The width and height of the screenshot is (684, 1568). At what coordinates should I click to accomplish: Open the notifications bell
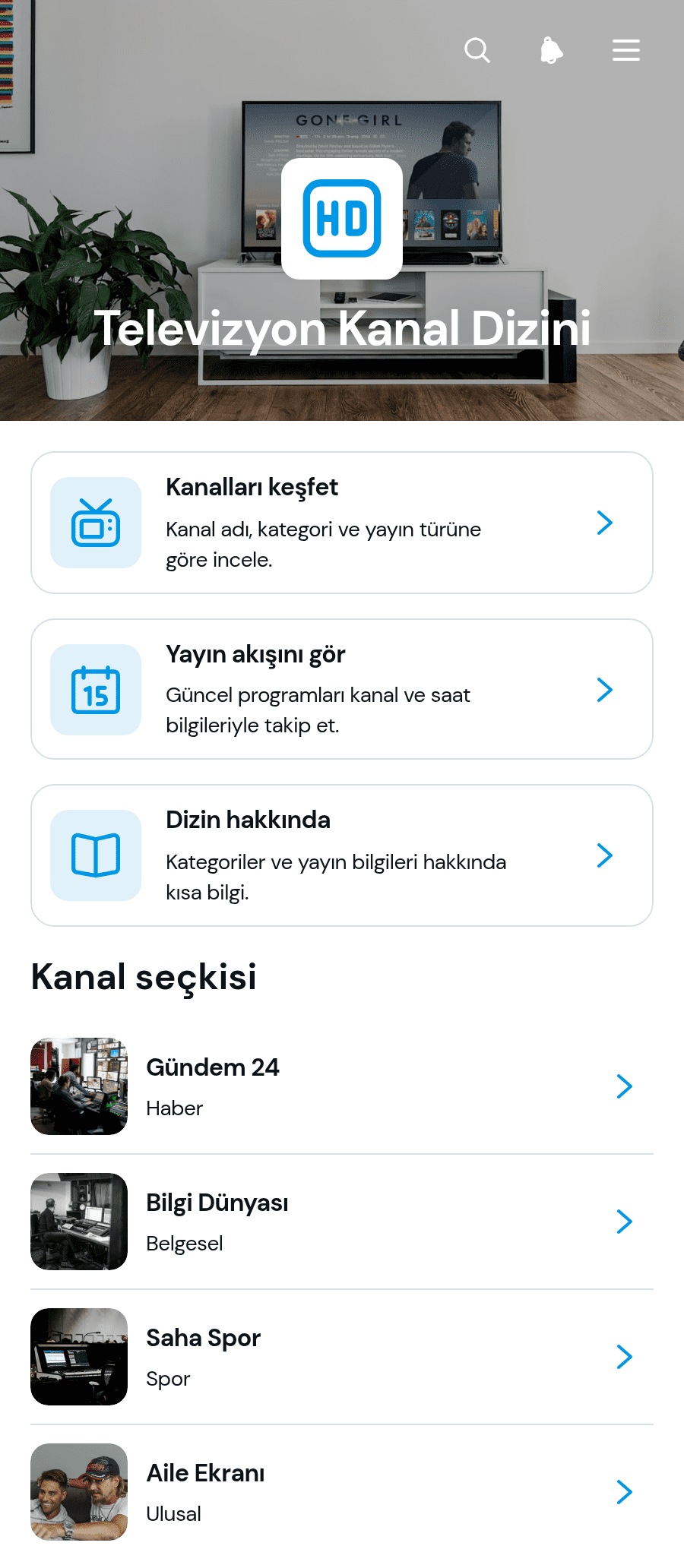point(552,51)
